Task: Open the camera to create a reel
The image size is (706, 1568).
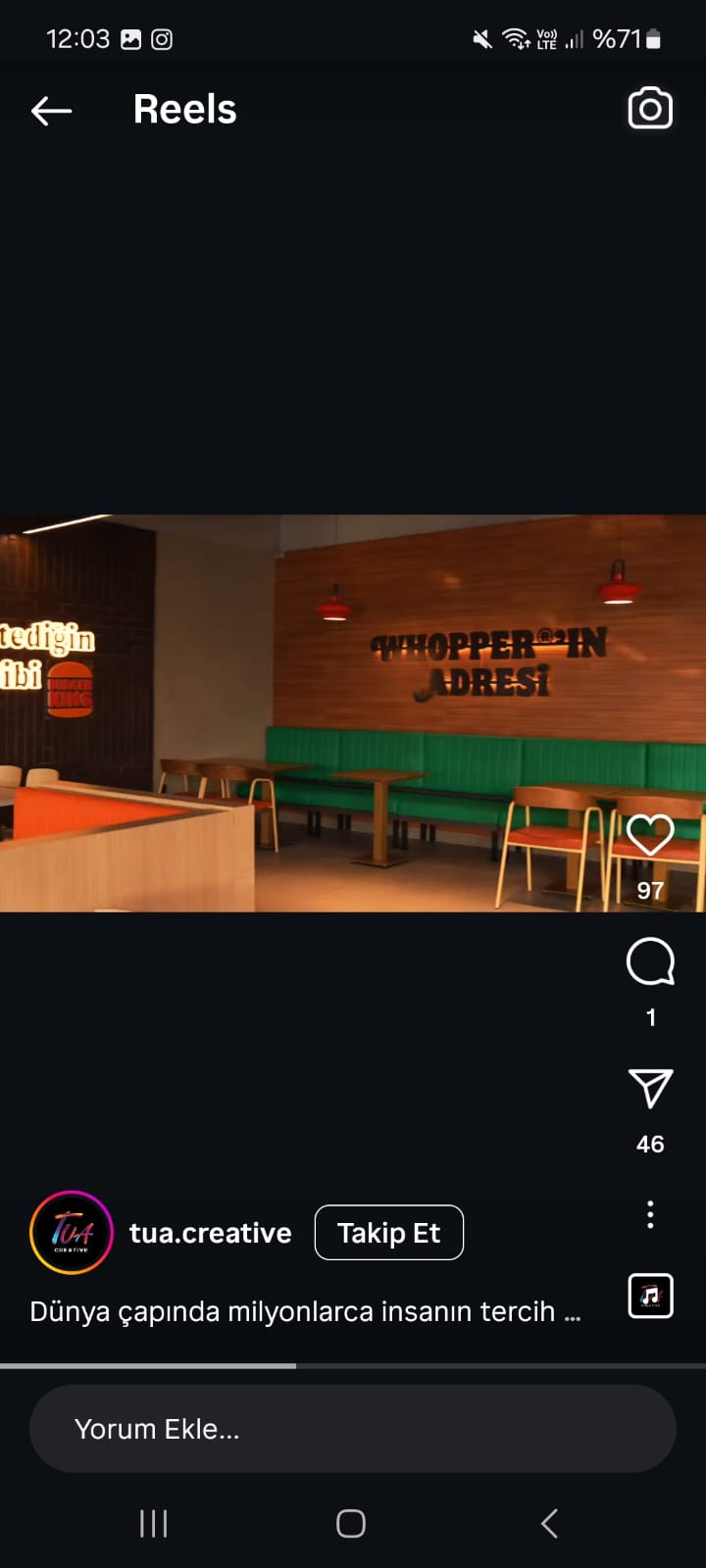Action: (x=650, y=109)
